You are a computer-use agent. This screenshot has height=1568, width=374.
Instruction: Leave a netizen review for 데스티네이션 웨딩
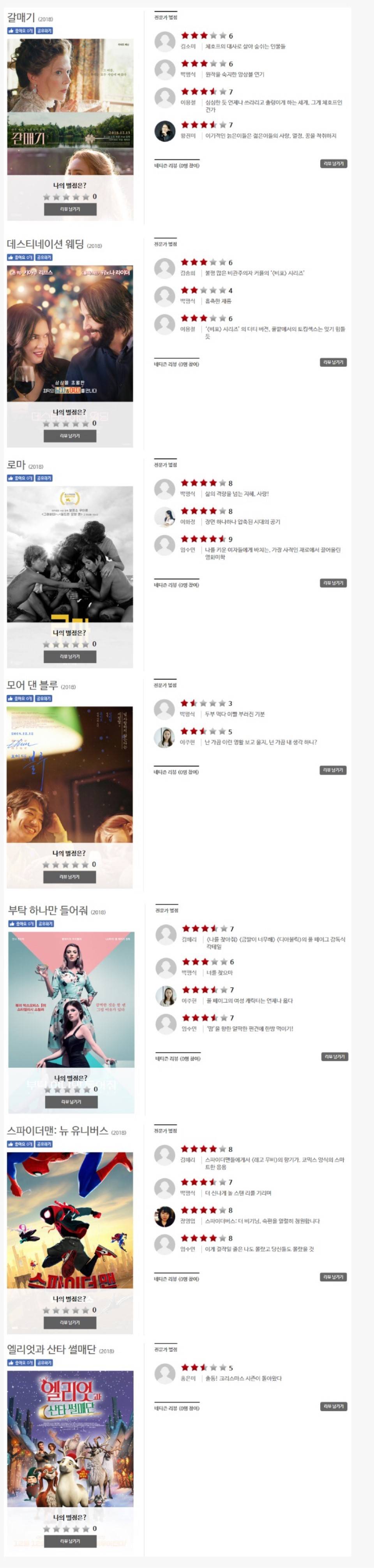(x=333, y=362)
